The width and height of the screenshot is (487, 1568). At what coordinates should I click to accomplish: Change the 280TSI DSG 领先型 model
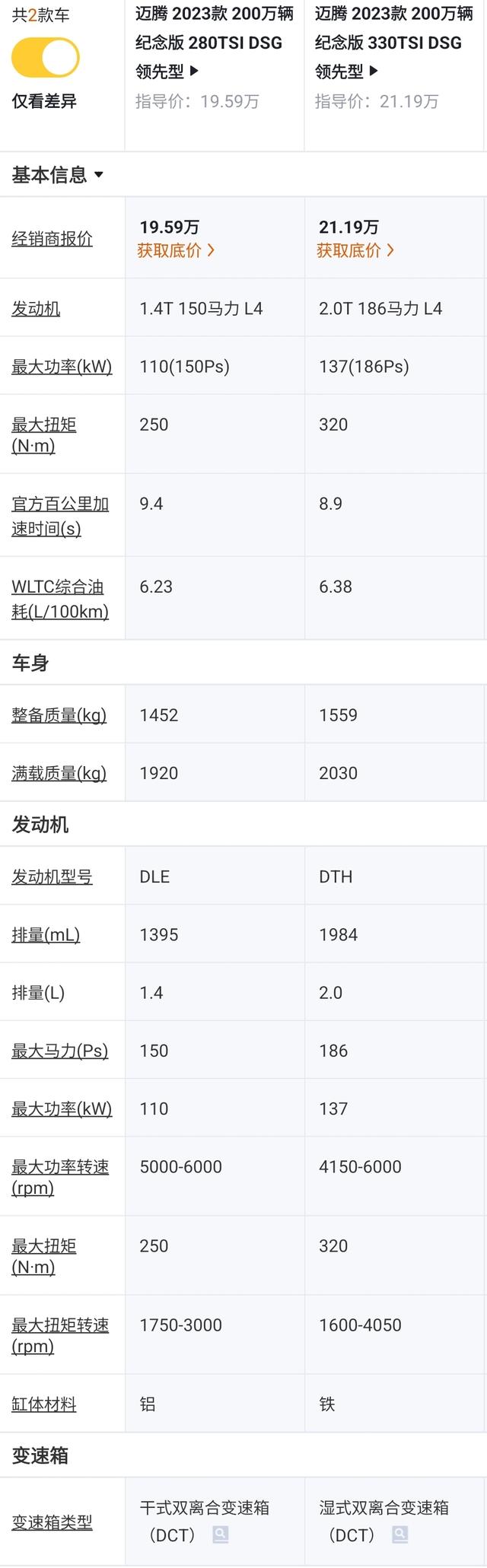coord(194,72)
